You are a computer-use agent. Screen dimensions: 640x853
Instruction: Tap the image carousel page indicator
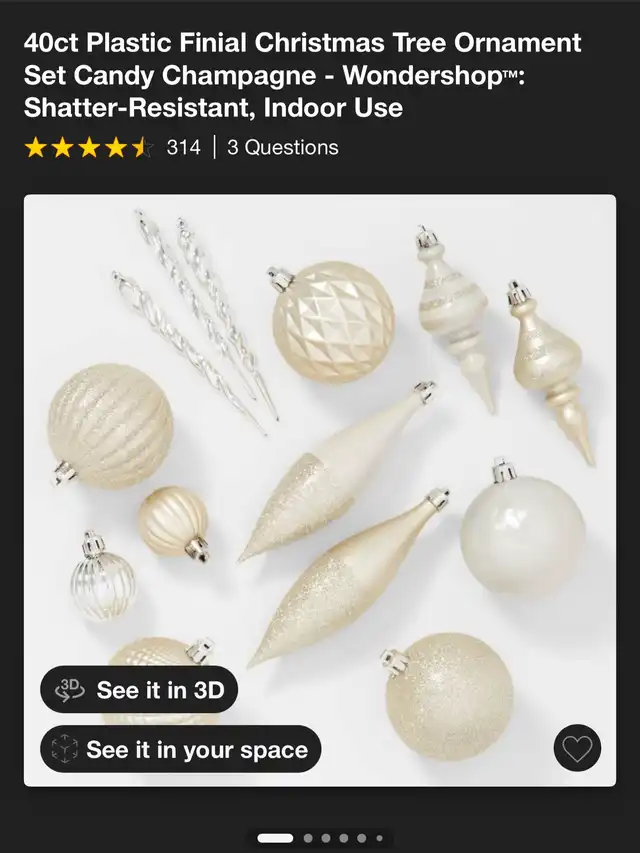pos(320,838)
